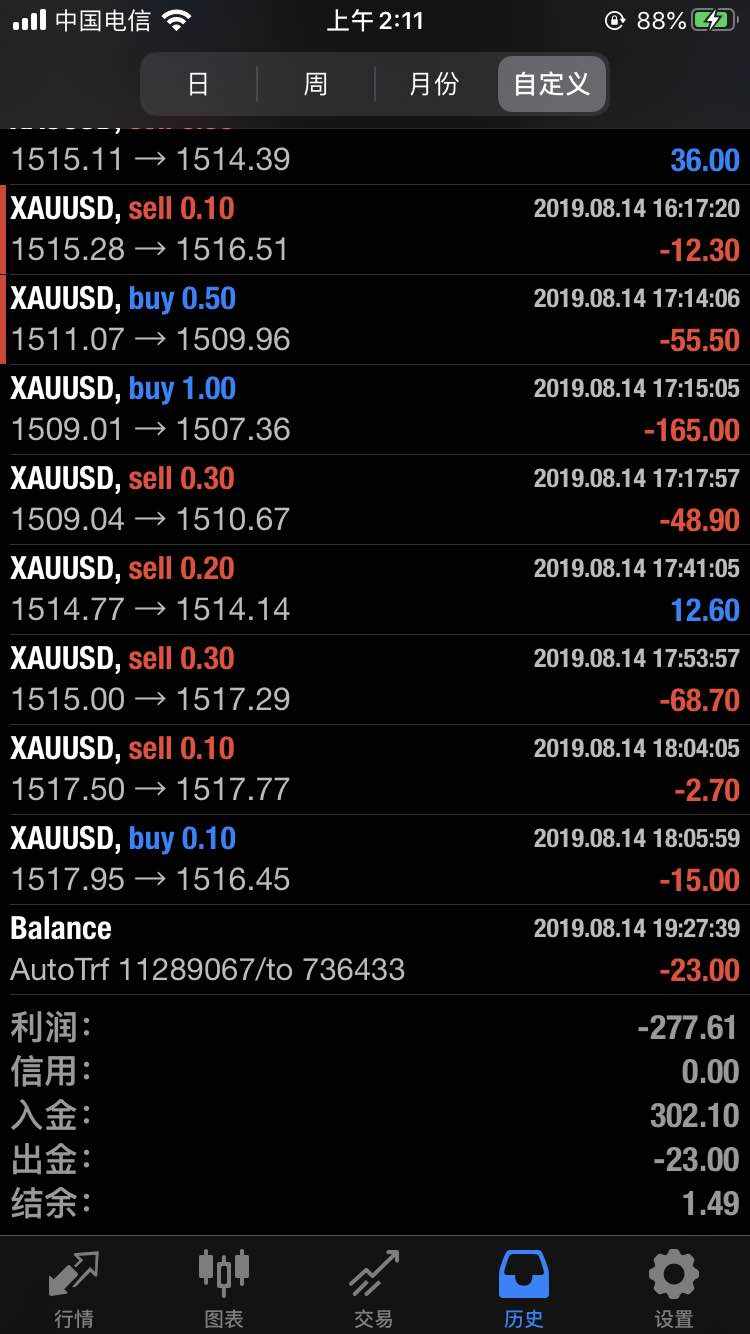Expand the buy 0.50 trade at 17:14:06
Image resolution: width=750 pixels, height=1334 pixels.
pyautogui.click(x=375, y=320)
